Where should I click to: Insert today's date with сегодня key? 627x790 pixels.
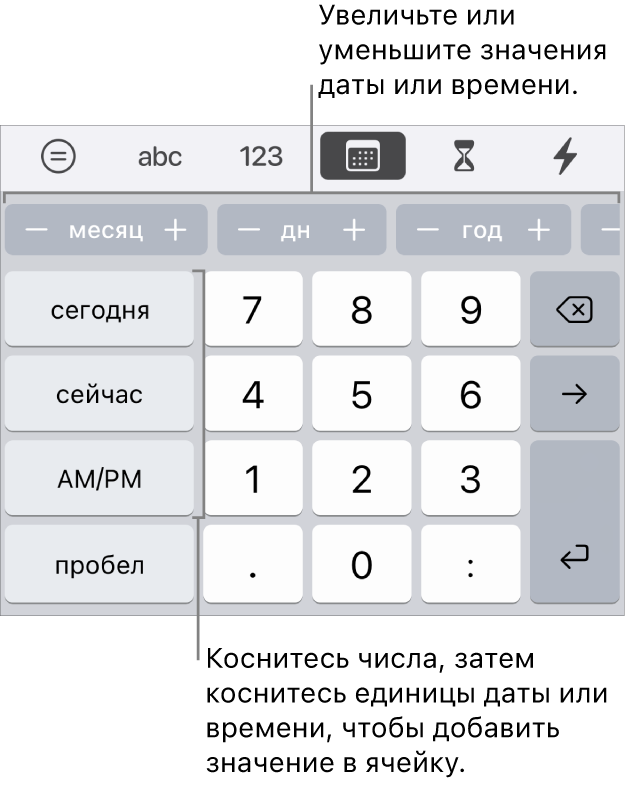[100, 311]
